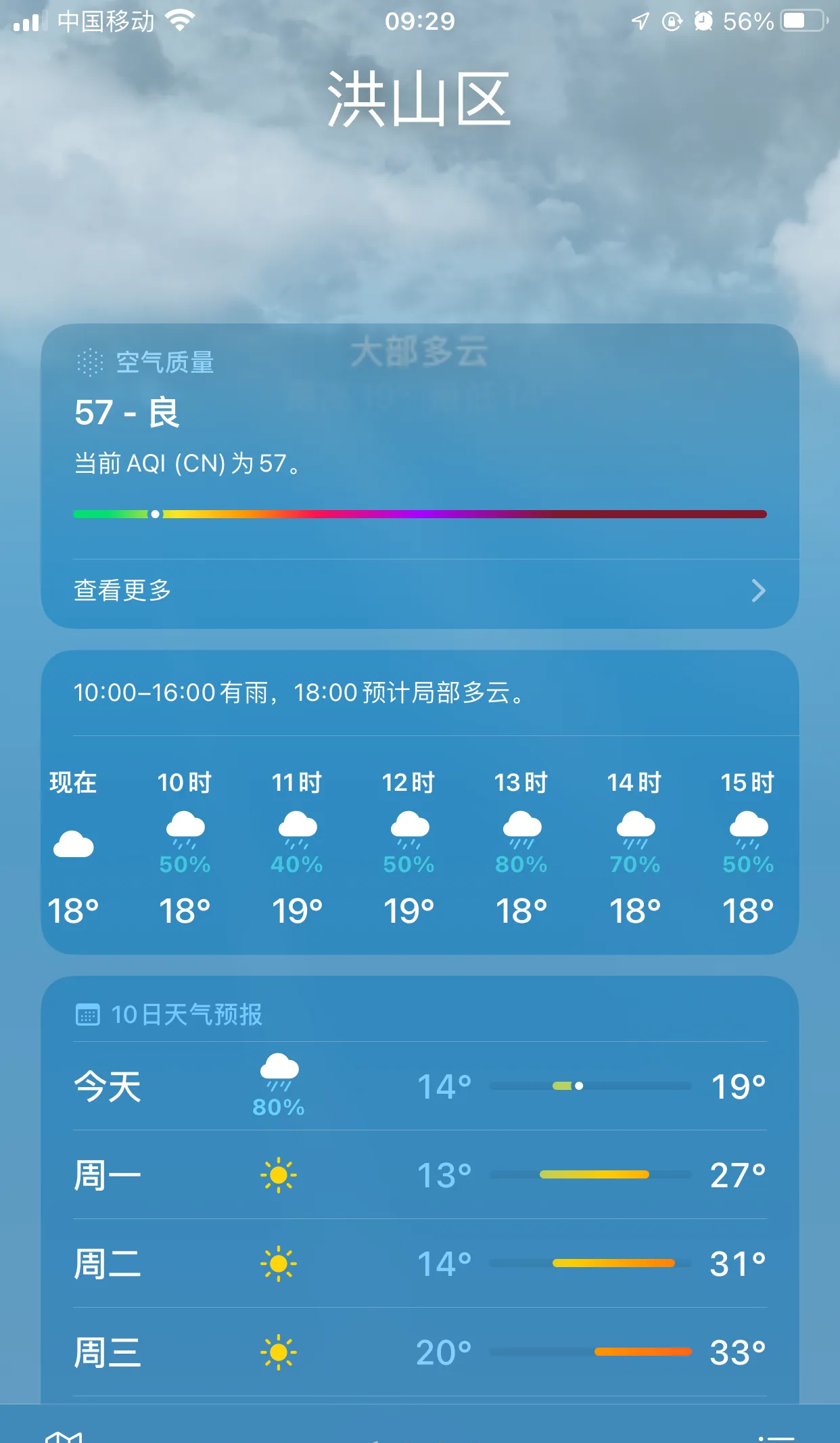Expand the air quality details chevron
This screenshot has height=1443, width=840.
point(759,591)
